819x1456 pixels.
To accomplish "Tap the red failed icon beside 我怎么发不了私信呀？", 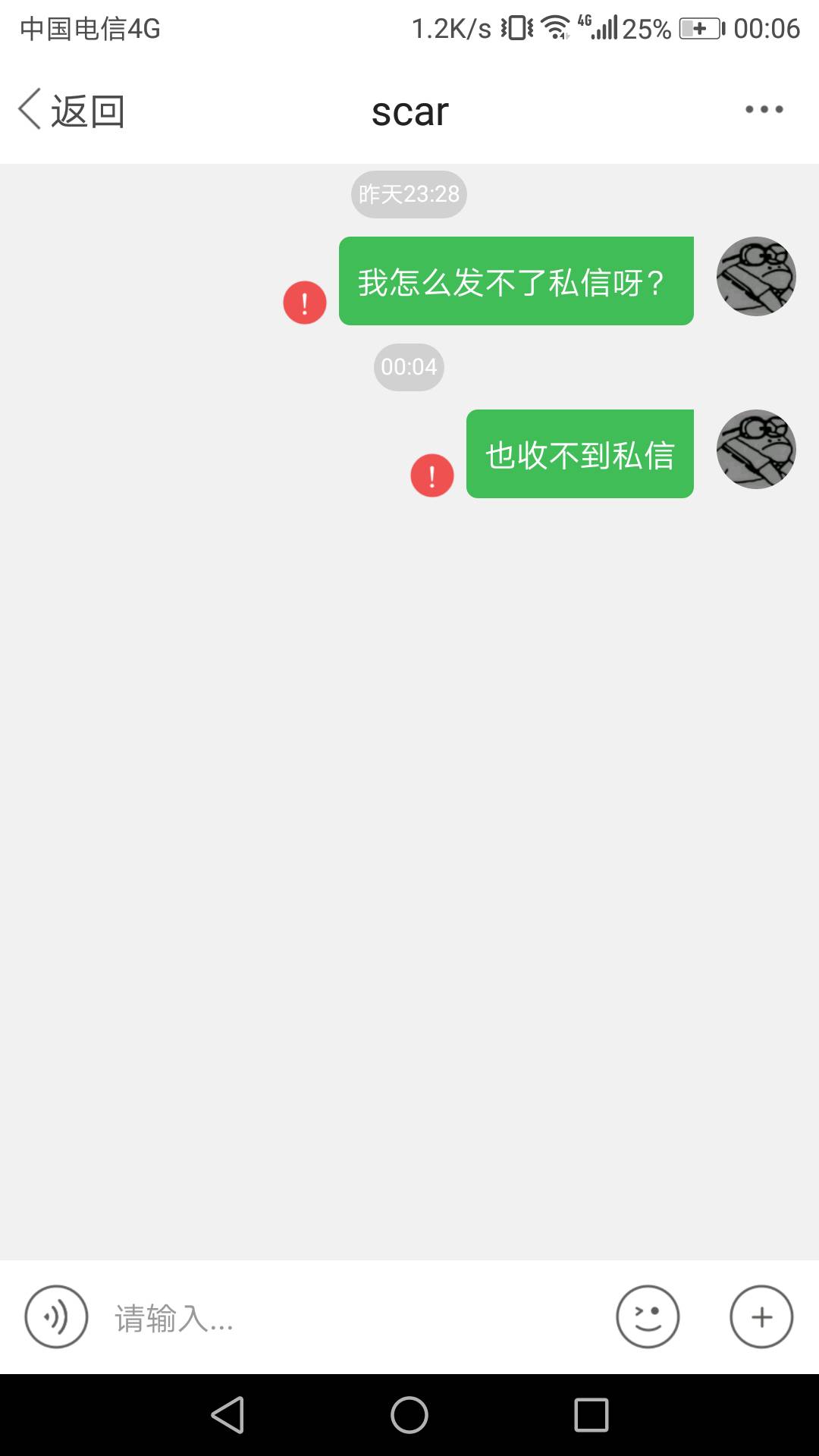I will 305,303.
